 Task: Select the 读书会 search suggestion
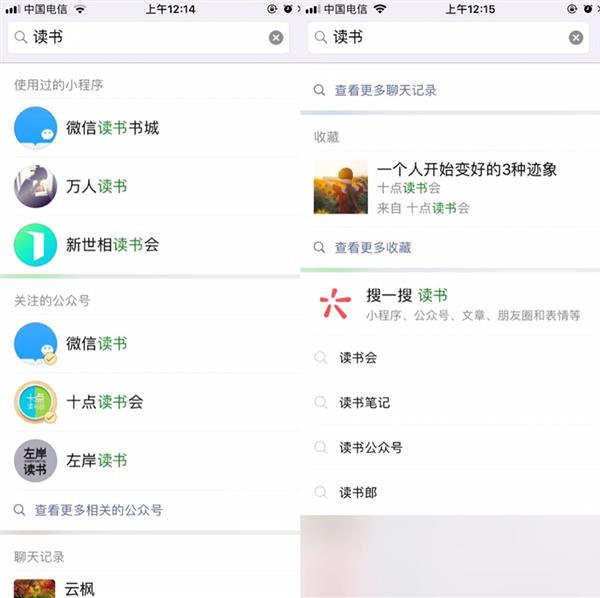(x=358, y=357)
